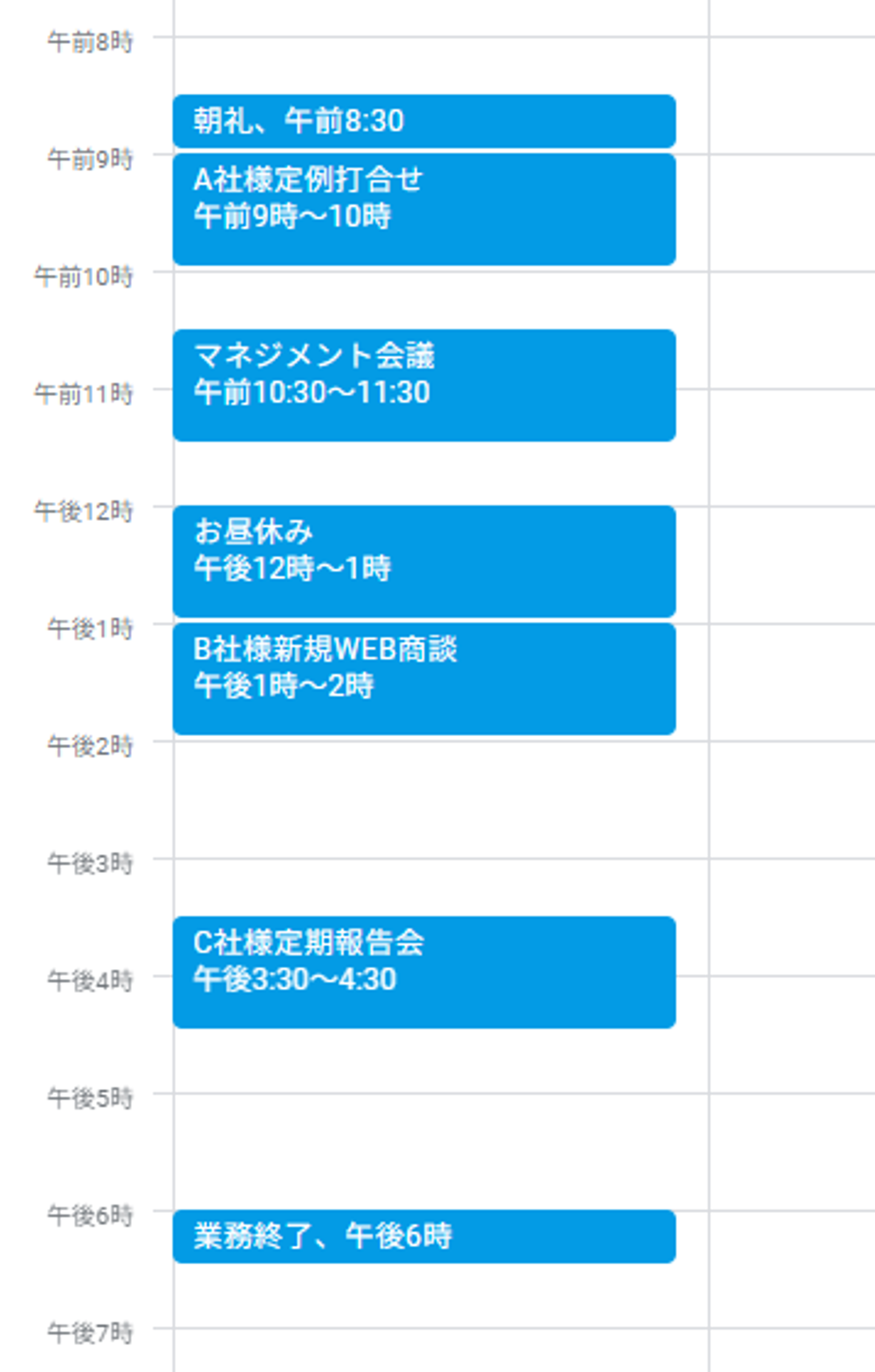This screenshot has width=875, height=1372.
Task: Select the お昼休み event block
Action: [424, 560]
